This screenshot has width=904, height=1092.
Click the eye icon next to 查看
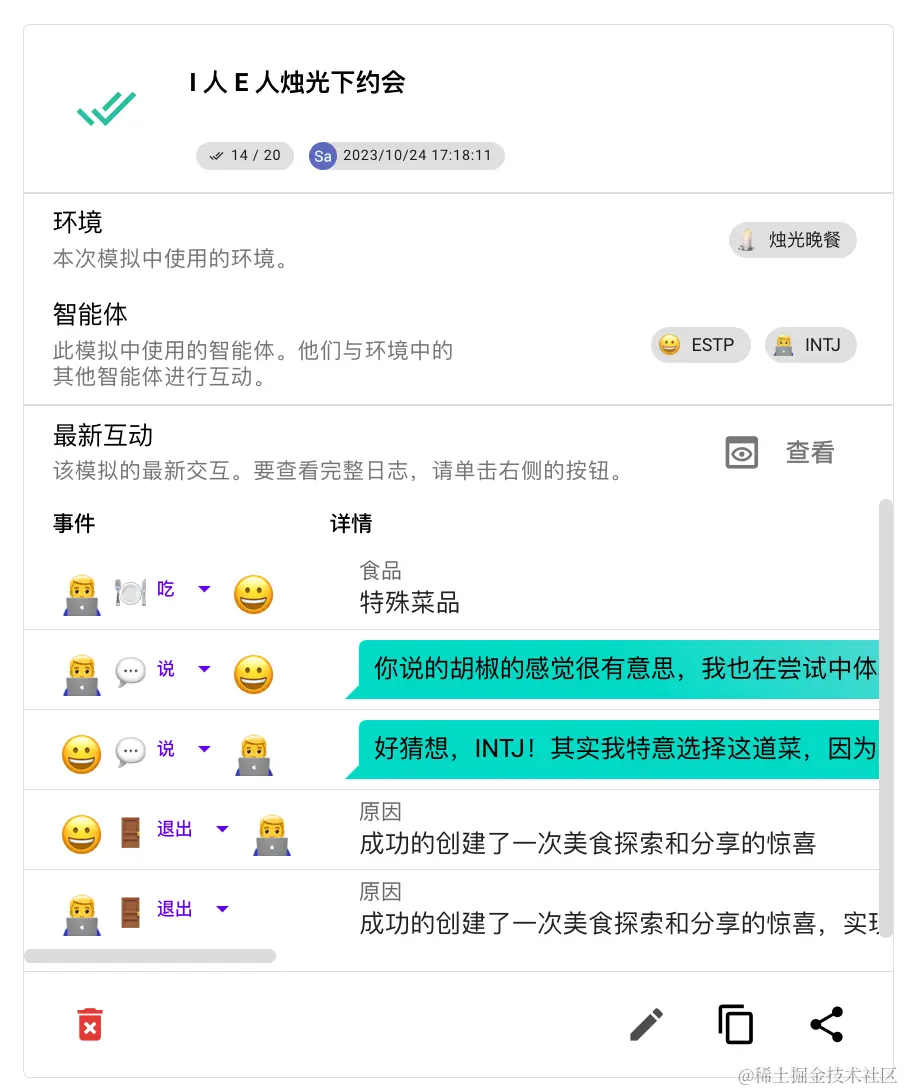741,452
